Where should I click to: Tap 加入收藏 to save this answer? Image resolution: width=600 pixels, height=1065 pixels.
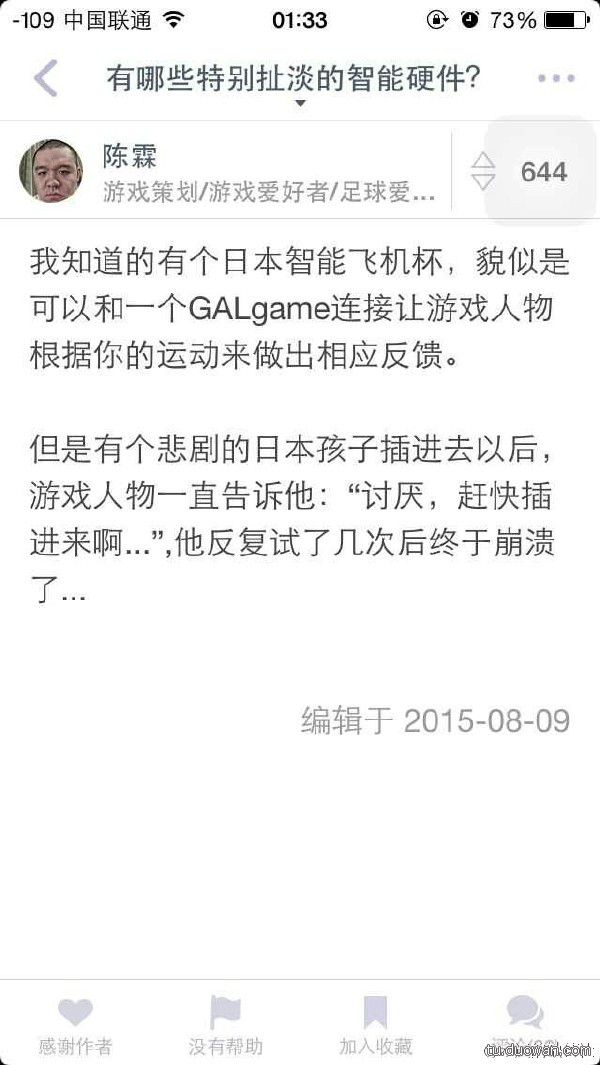[375, 1025]
